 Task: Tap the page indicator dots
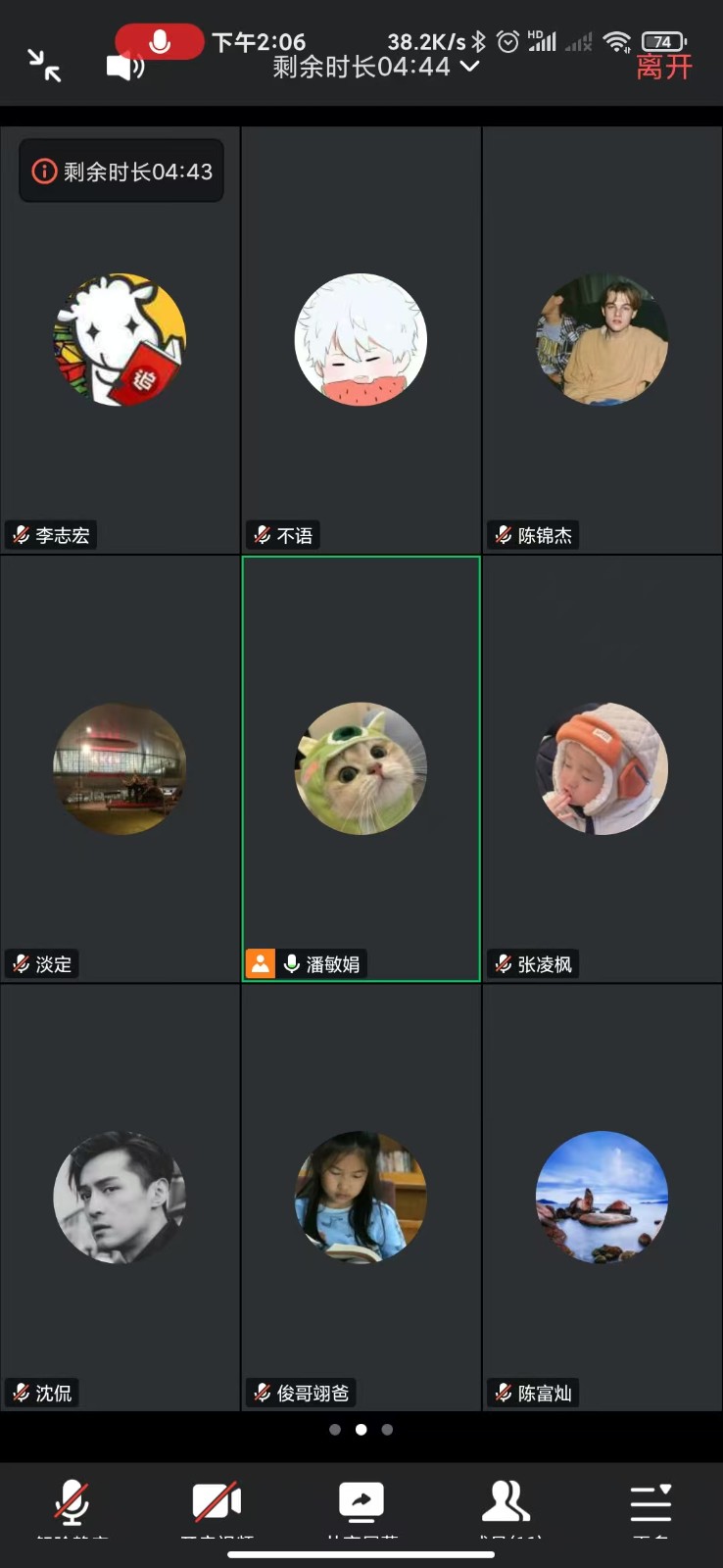[361, 1430]
